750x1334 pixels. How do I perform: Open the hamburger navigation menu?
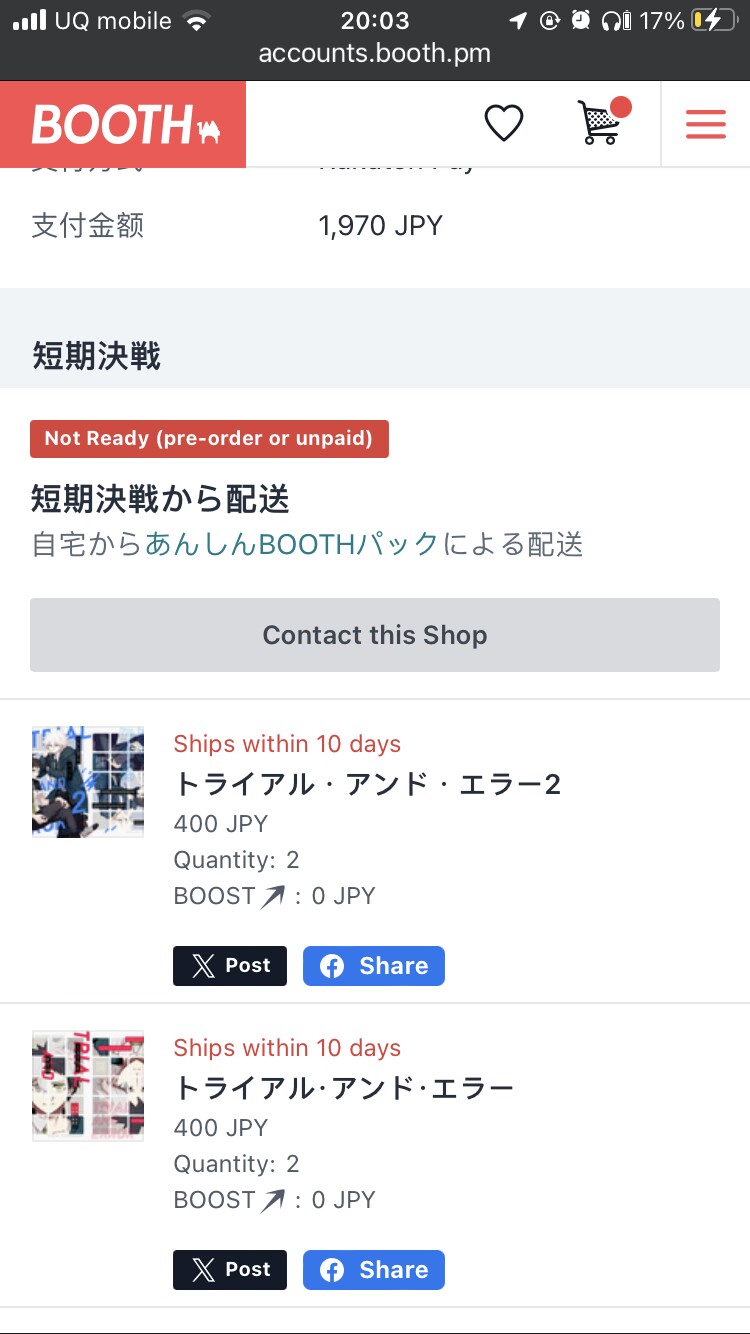pos(706,123)
